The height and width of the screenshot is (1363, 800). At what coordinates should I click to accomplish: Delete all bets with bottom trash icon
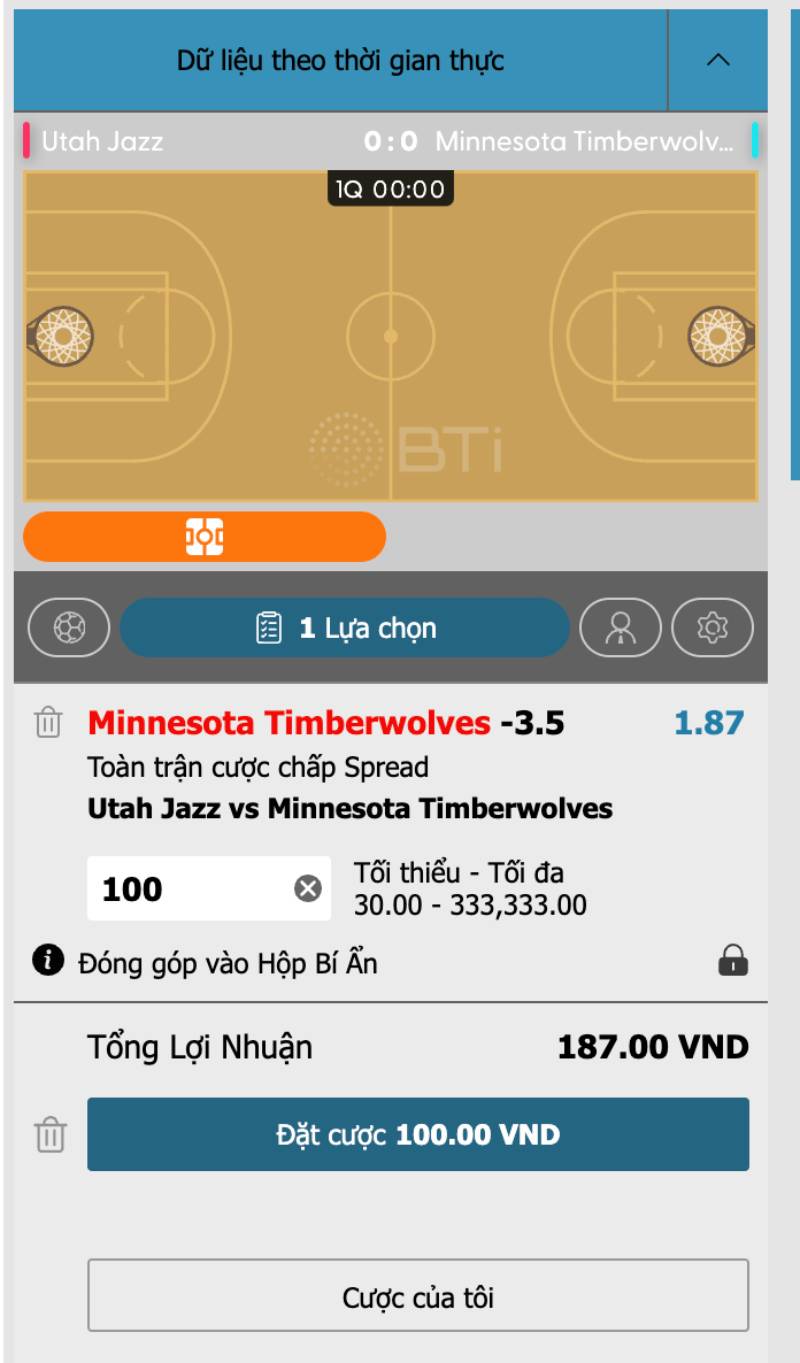tap(50, 1134)
